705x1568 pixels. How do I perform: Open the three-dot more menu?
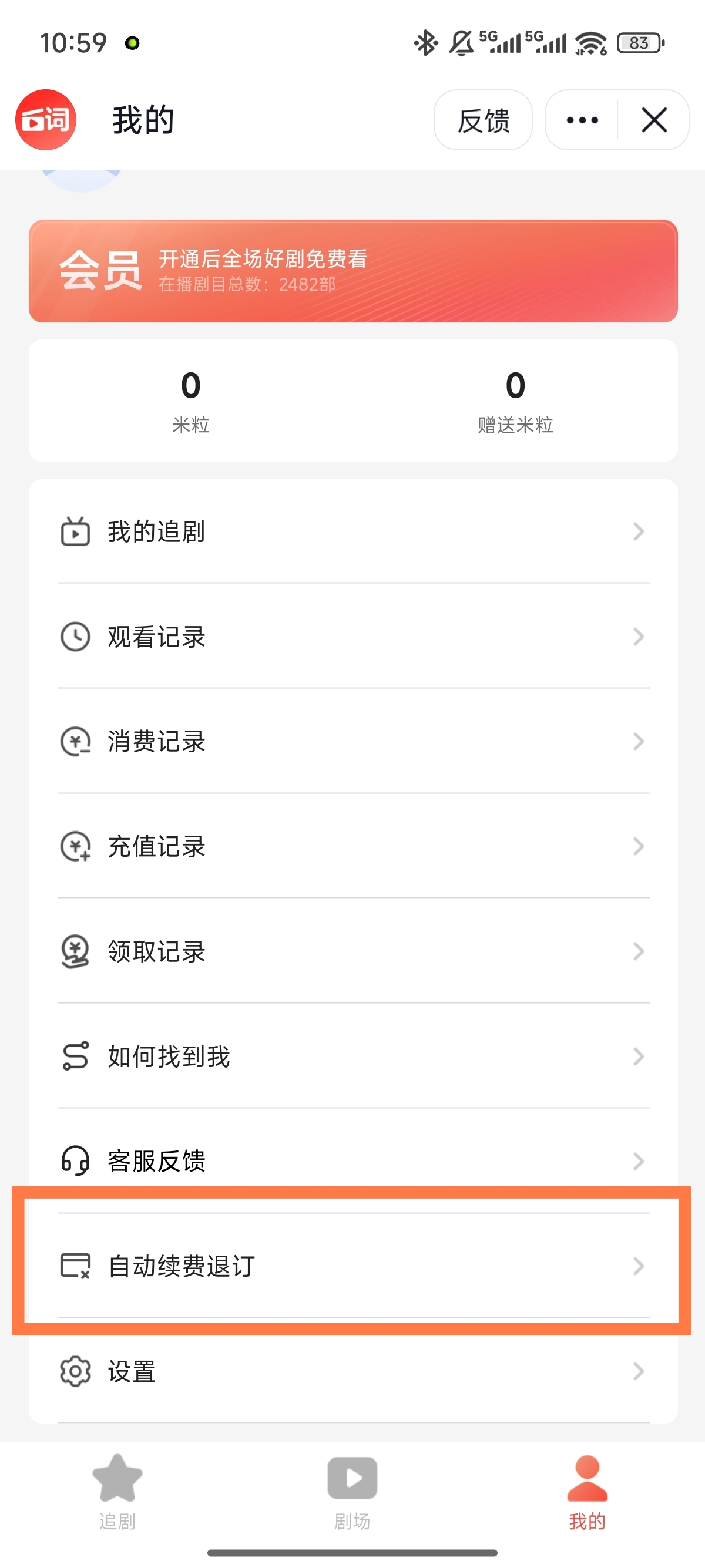pos(582,120)
